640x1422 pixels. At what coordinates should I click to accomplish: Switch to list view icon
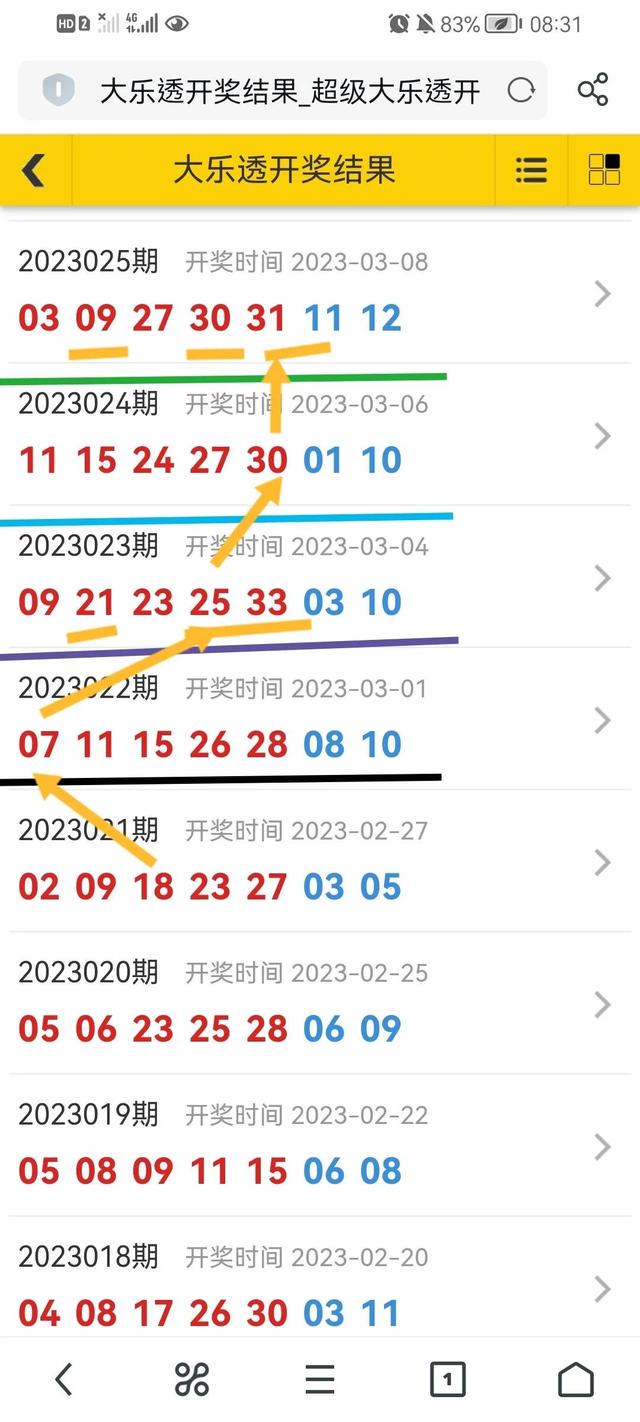(531, 170)
